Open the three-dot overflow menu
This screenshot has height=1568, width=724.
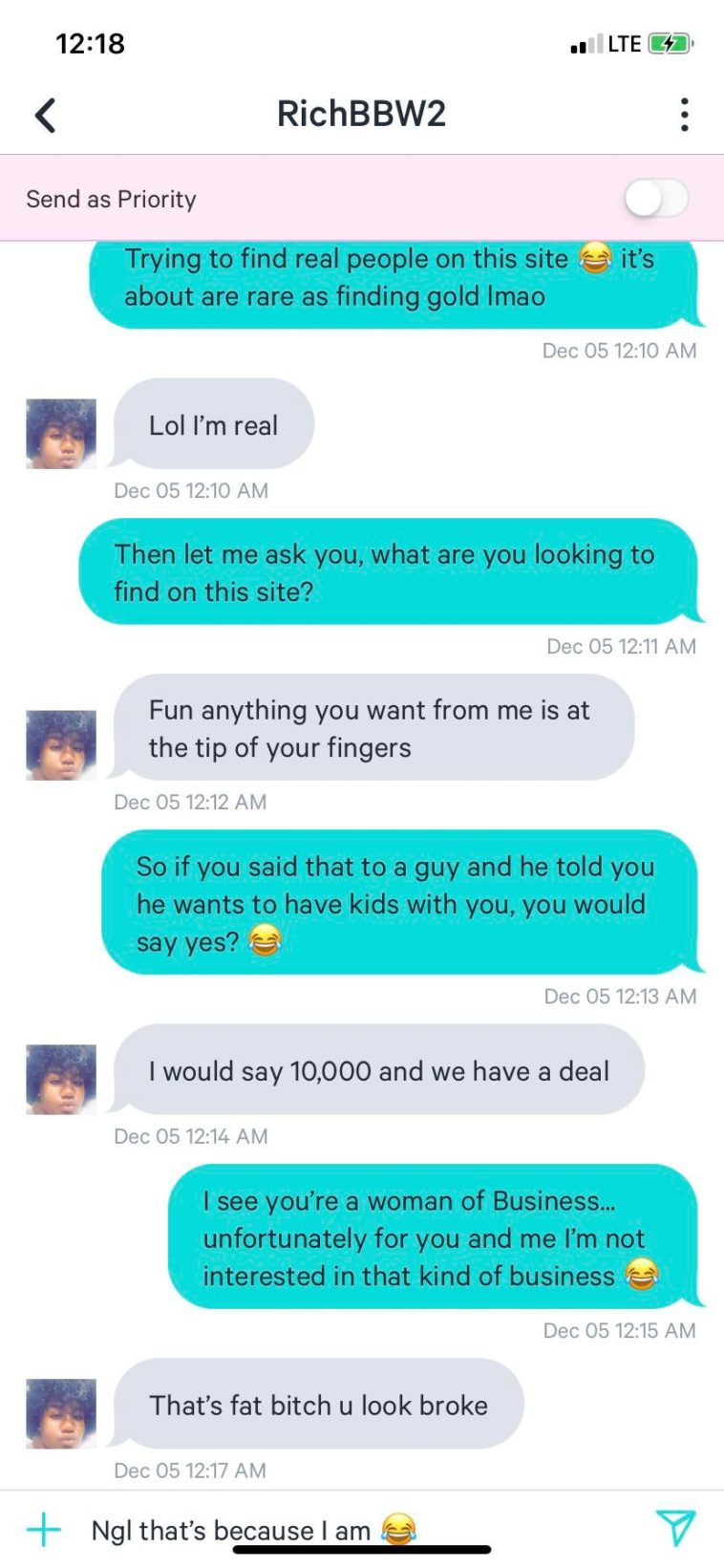coord(684,115)
